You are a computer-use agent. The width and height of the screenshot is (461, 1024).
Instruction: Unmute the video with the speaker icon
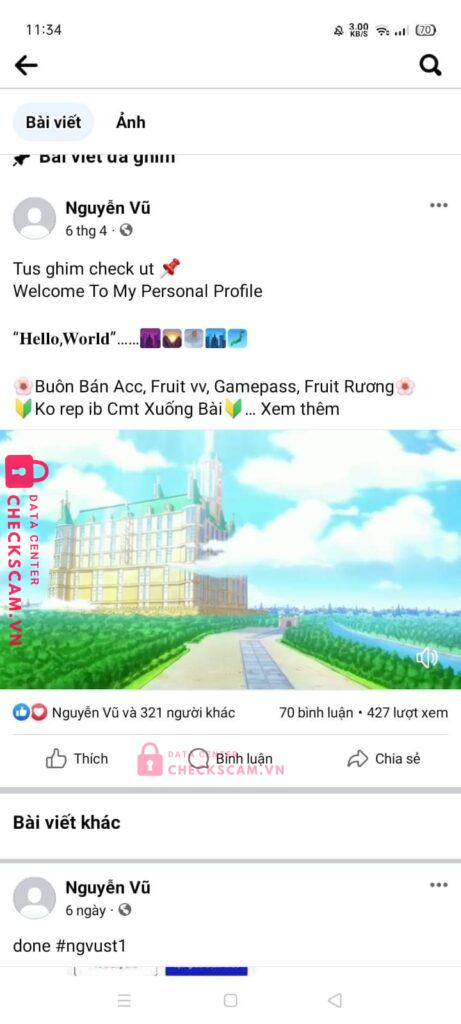426,658
